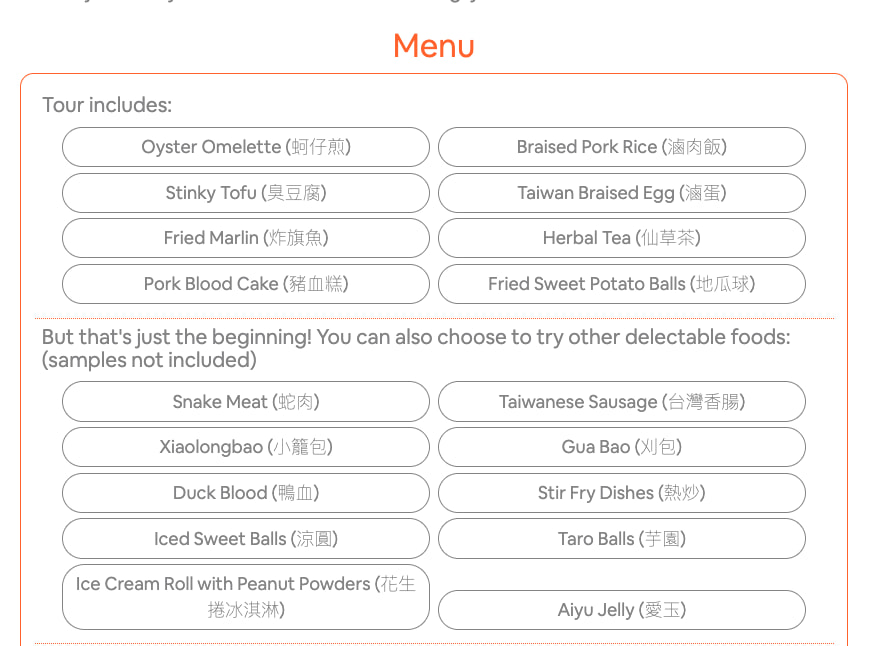This screenshot has height=646, width=869.
Task: Tap the Oyster Omelette chip
Action: (x=246, y=147)
